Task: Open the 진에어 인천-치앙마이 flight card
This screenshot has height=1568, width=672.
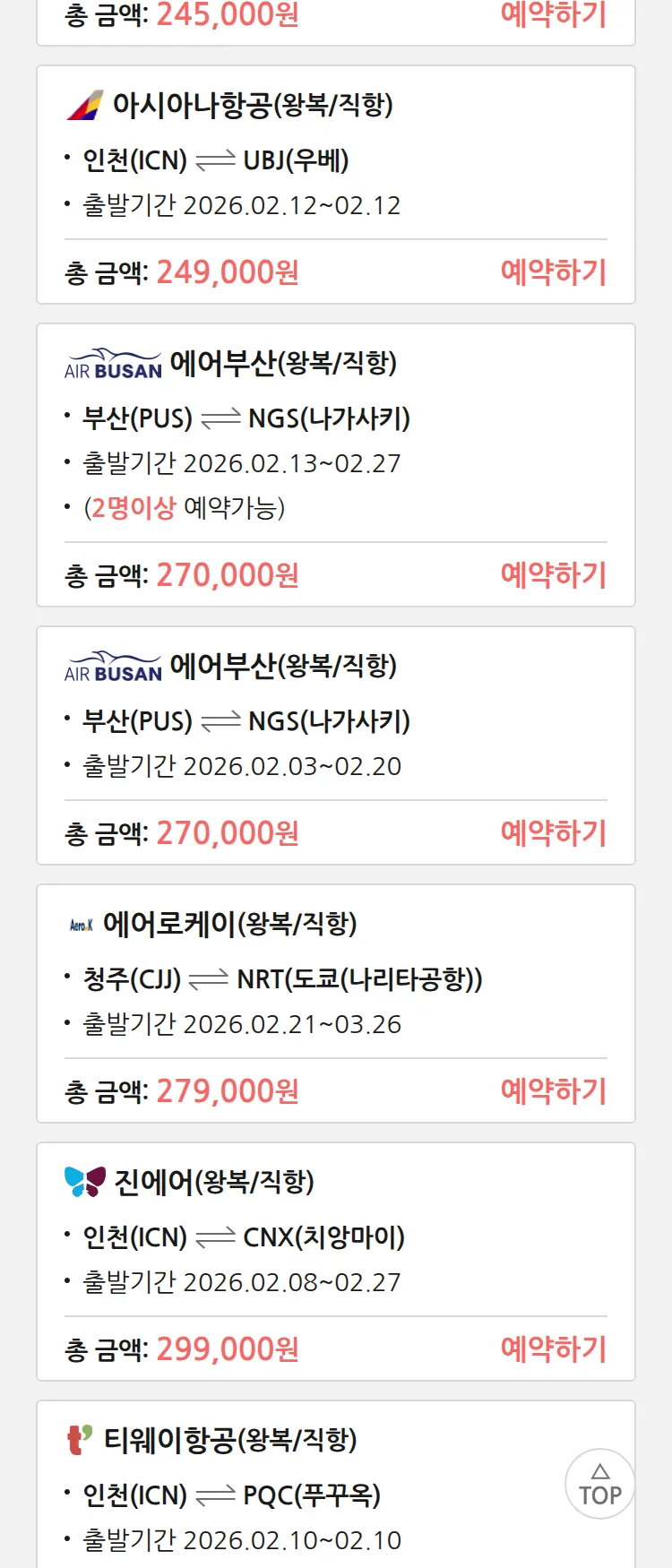Action: point(336,1235)
